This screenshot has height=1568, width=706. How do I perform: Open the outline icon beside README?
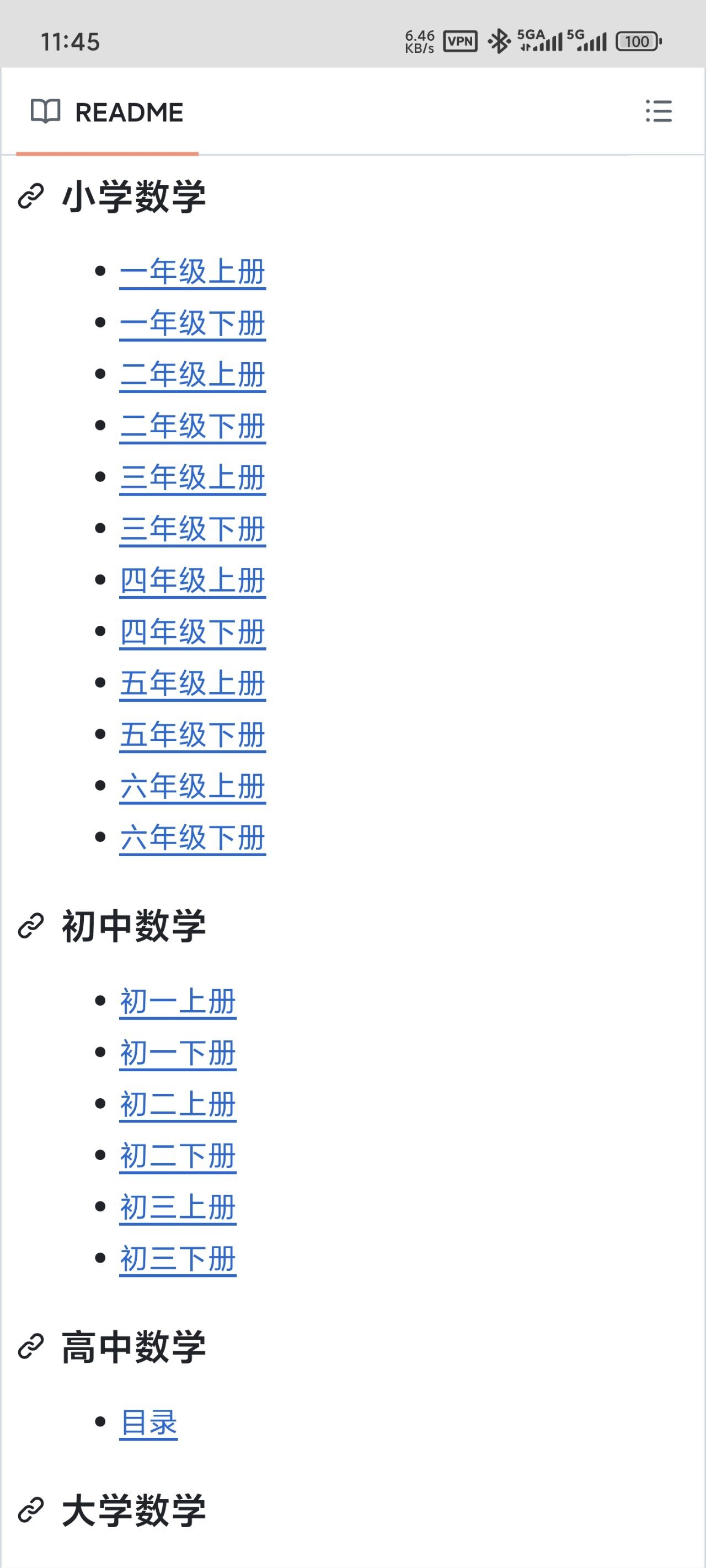click(x=659, y=111)
